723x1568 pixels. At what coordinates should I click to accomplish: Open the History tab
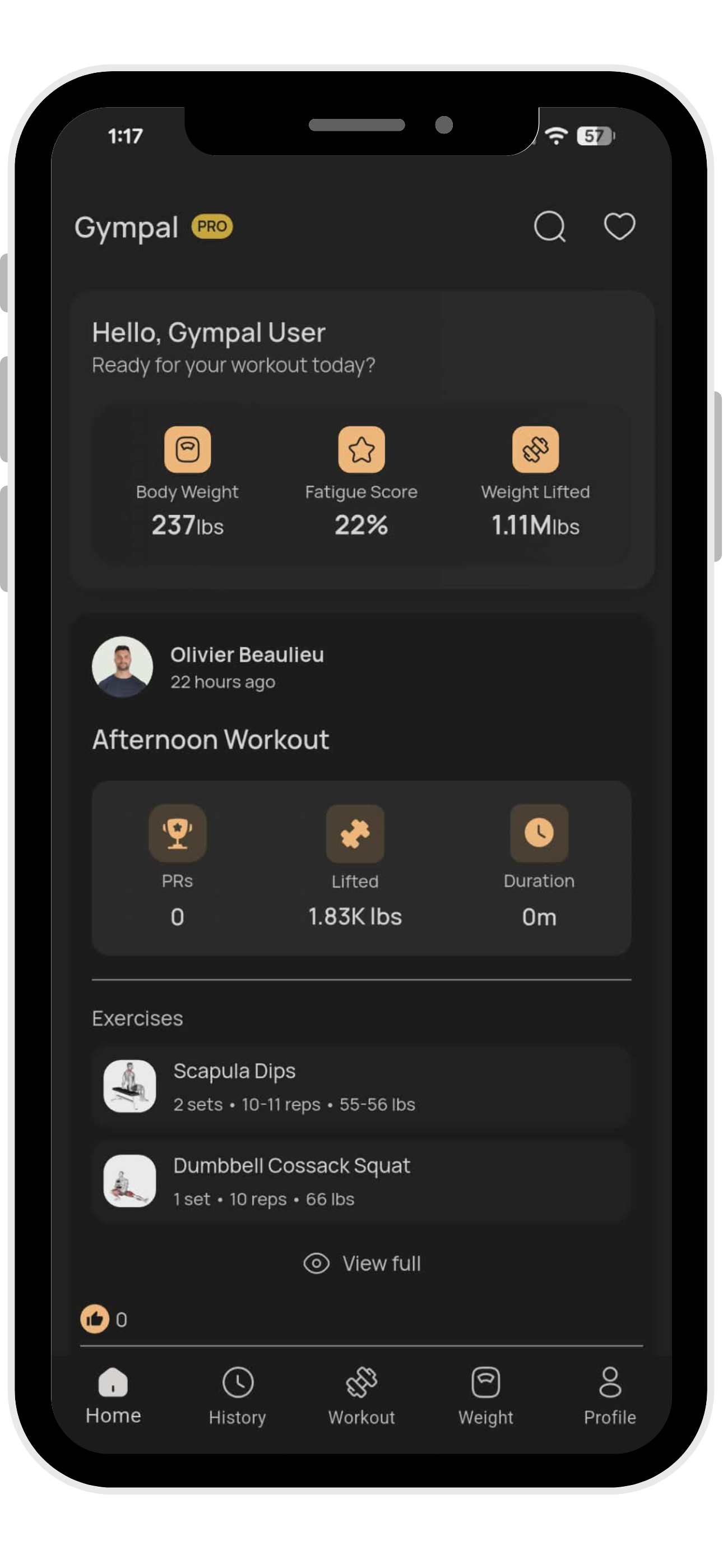(237, 1398)
